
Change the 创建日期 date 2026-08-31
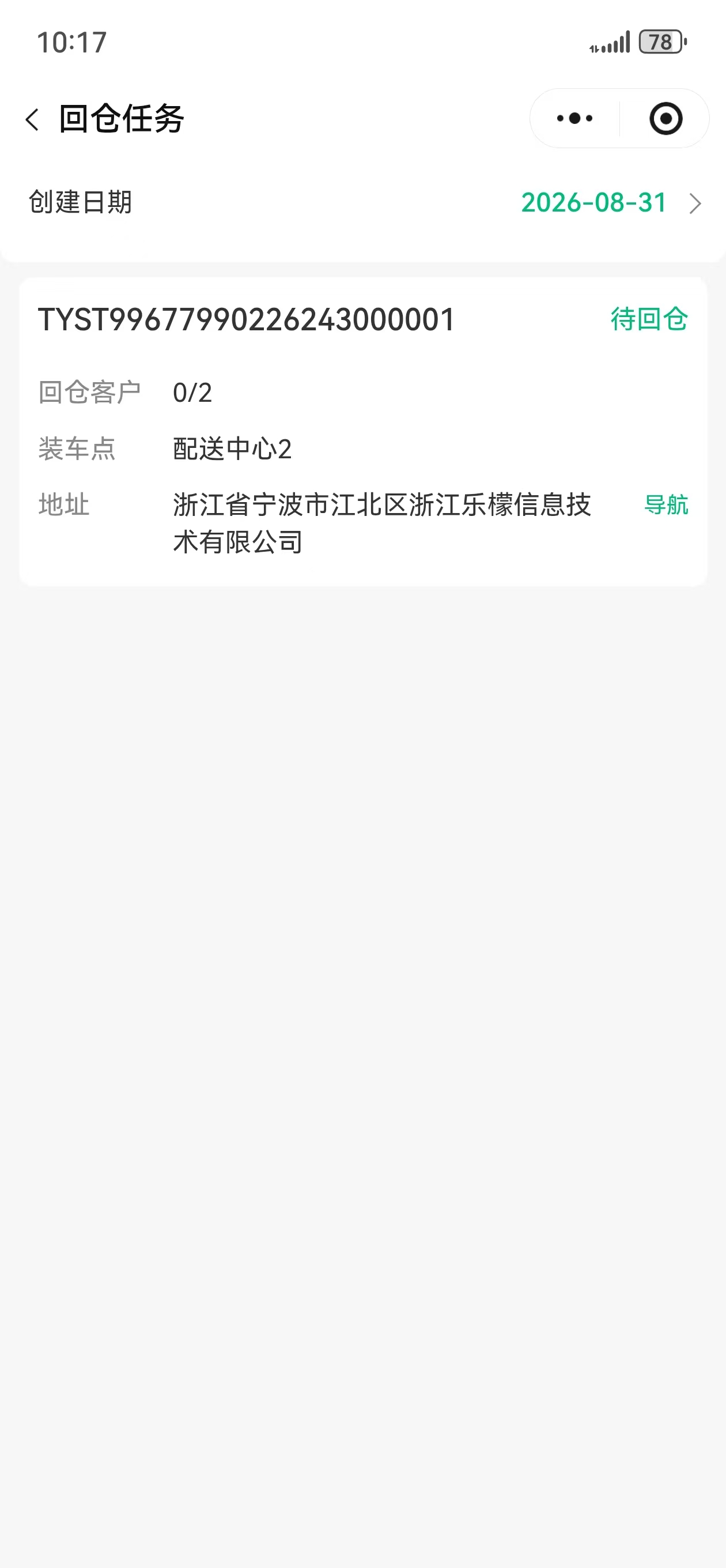[611, 203]
